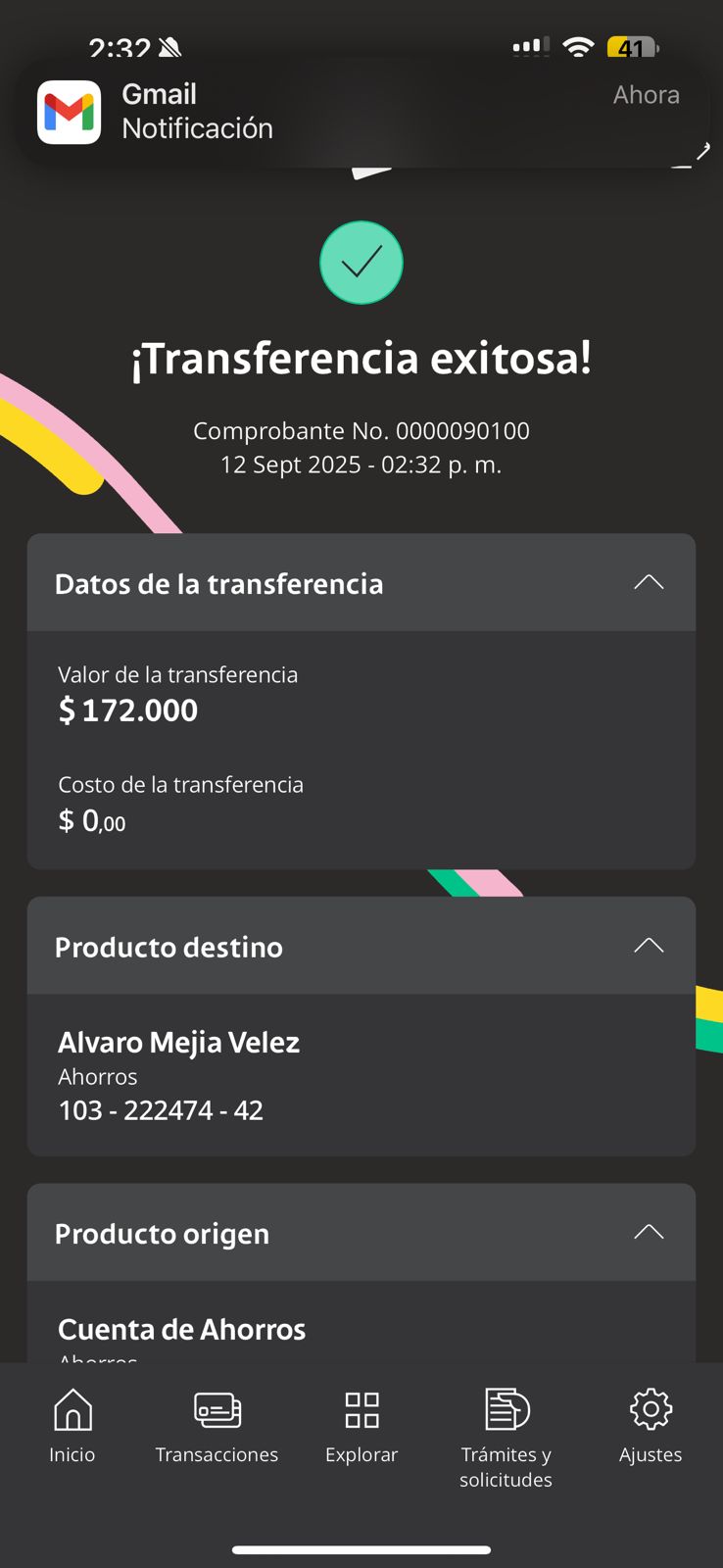Tap the Trámites y solicitudes document icon
The width and height of the screenshot is (723, 1568).
click(506, 1411)
